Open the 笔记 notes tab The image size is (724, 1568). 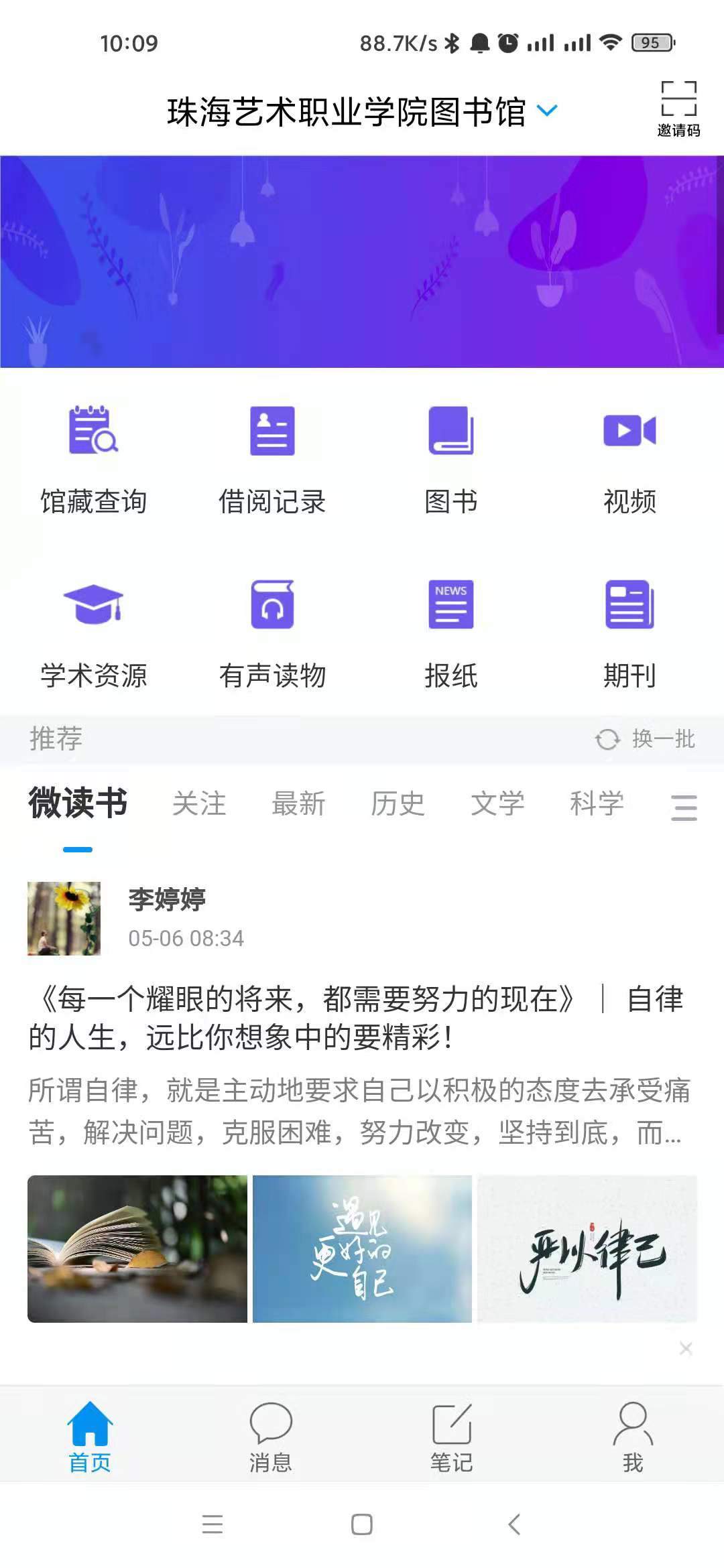(452, 1437)
